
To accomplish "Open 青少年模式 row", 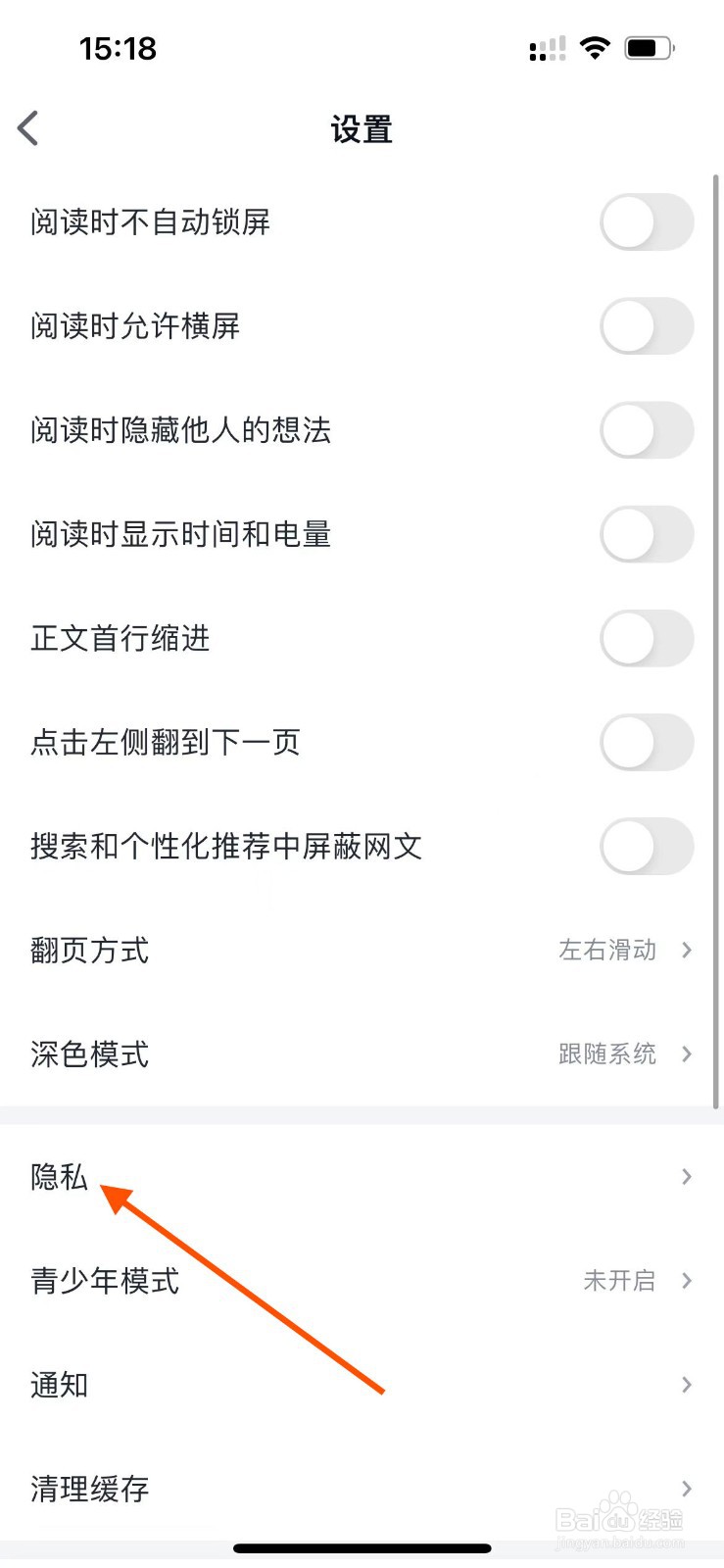I will pos(362,1280).
